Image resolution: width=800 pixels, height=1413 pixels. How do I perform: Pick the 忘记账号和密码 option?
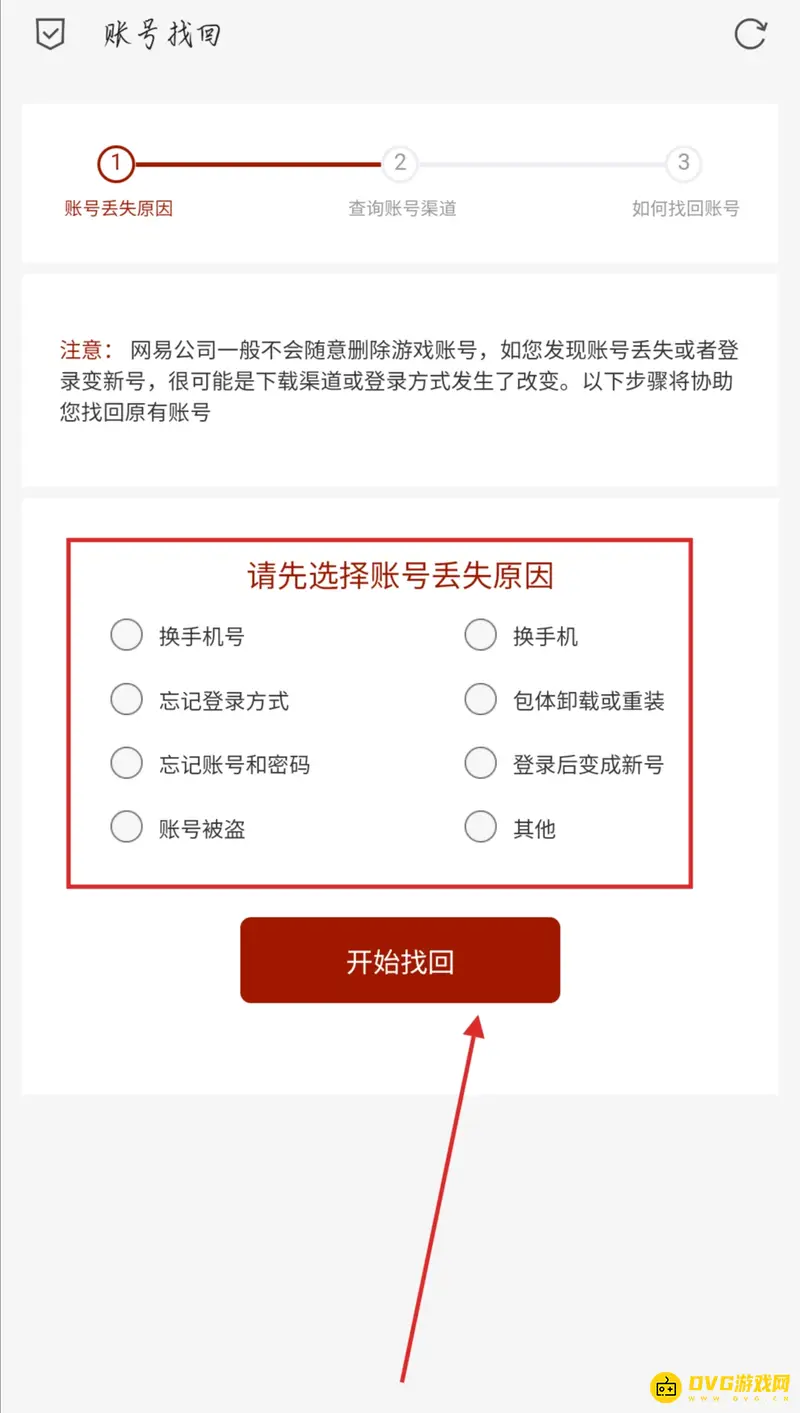tap(127, 764)
